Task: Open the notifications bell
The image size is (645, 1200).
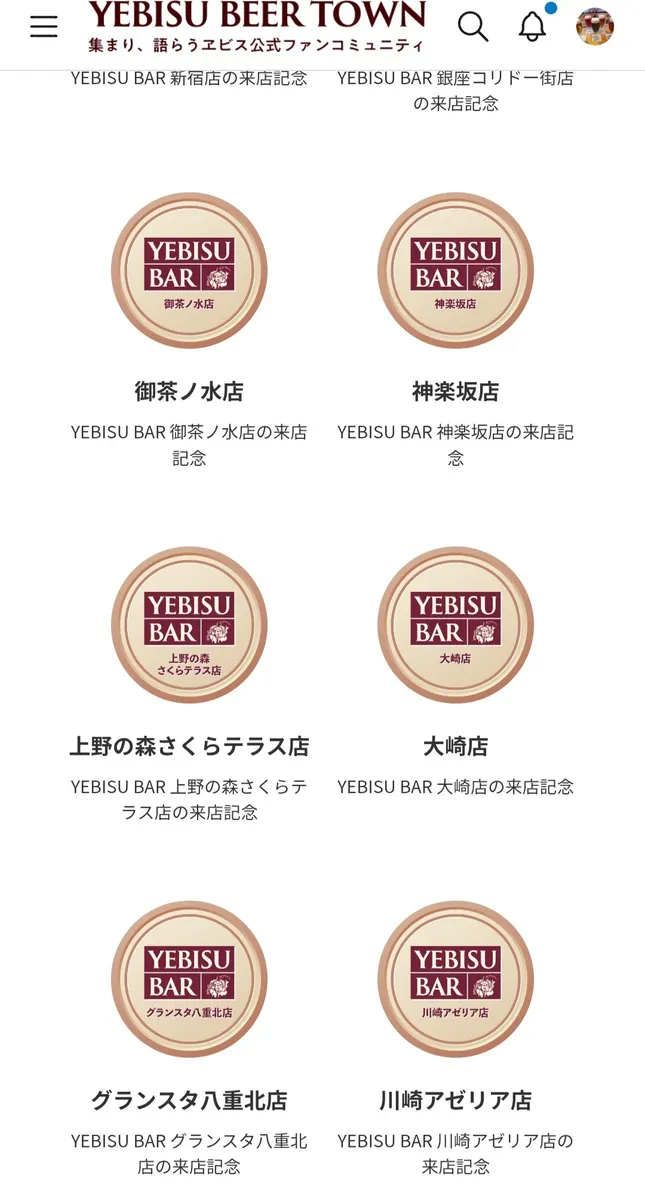Action: (x=533, y=27)
